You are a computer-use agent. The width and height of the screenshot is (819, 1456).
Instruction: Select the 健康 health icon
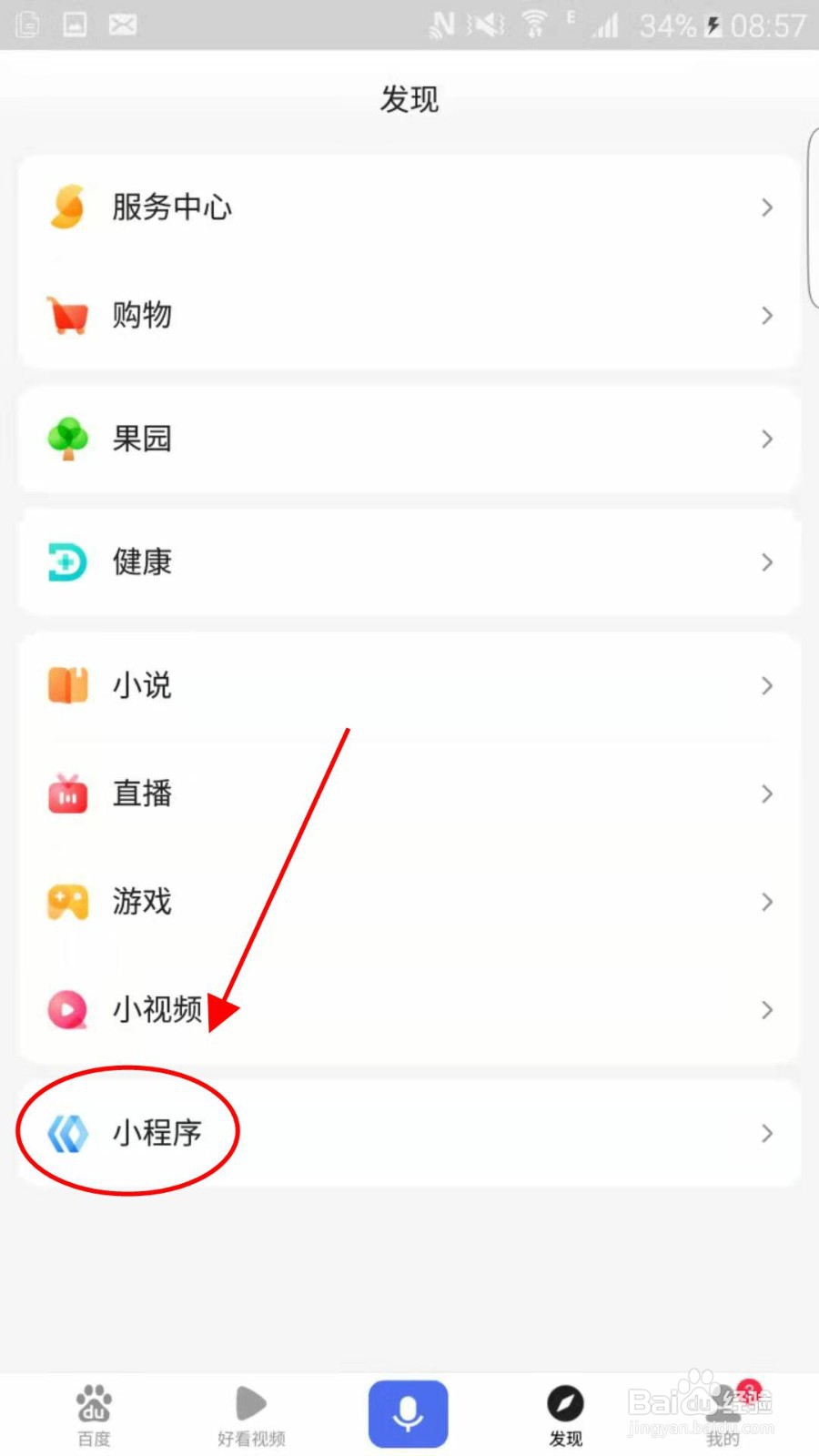[x=66, y=562]
